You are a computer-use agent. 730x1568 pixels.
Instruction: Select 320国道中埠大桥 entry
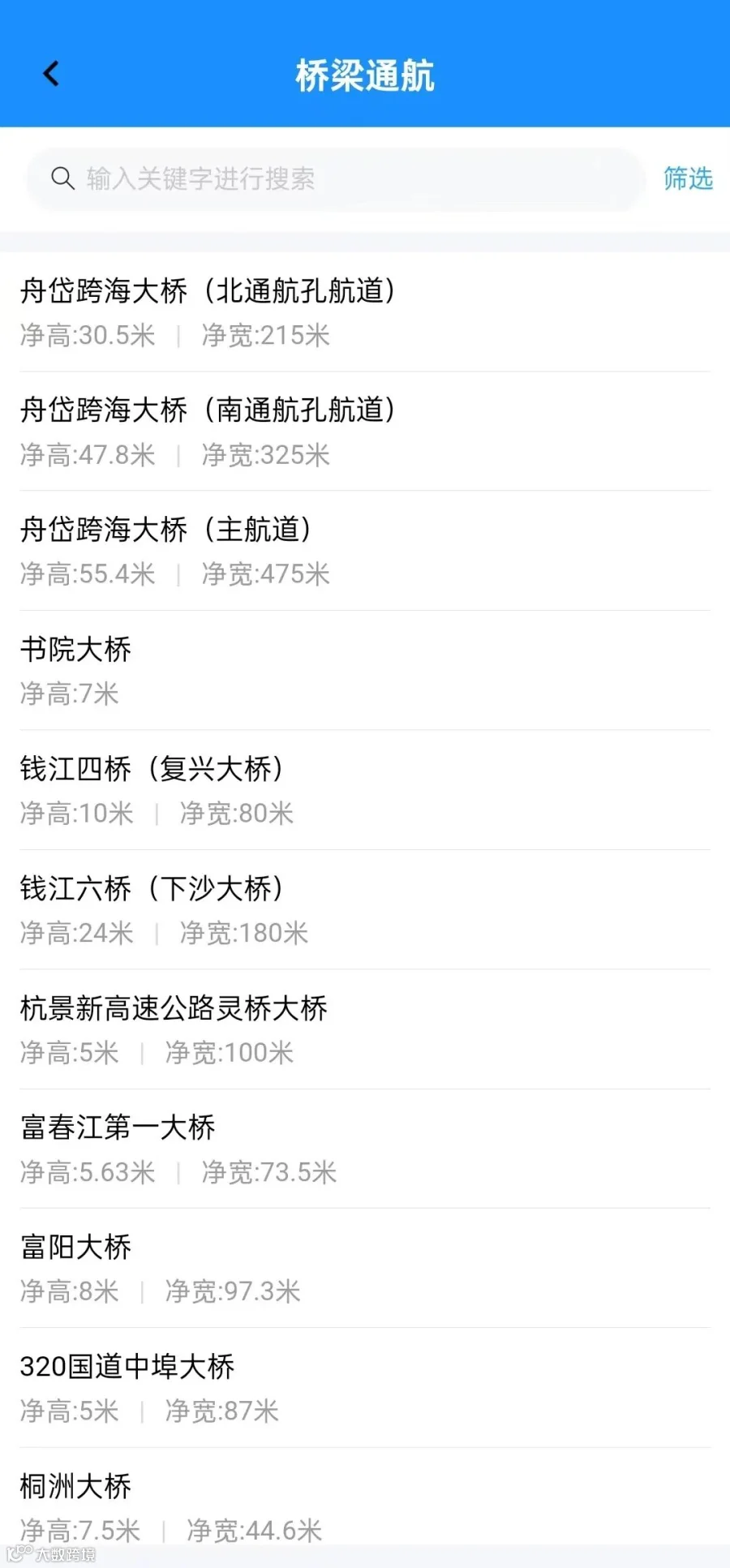[x=365, y=1388]
